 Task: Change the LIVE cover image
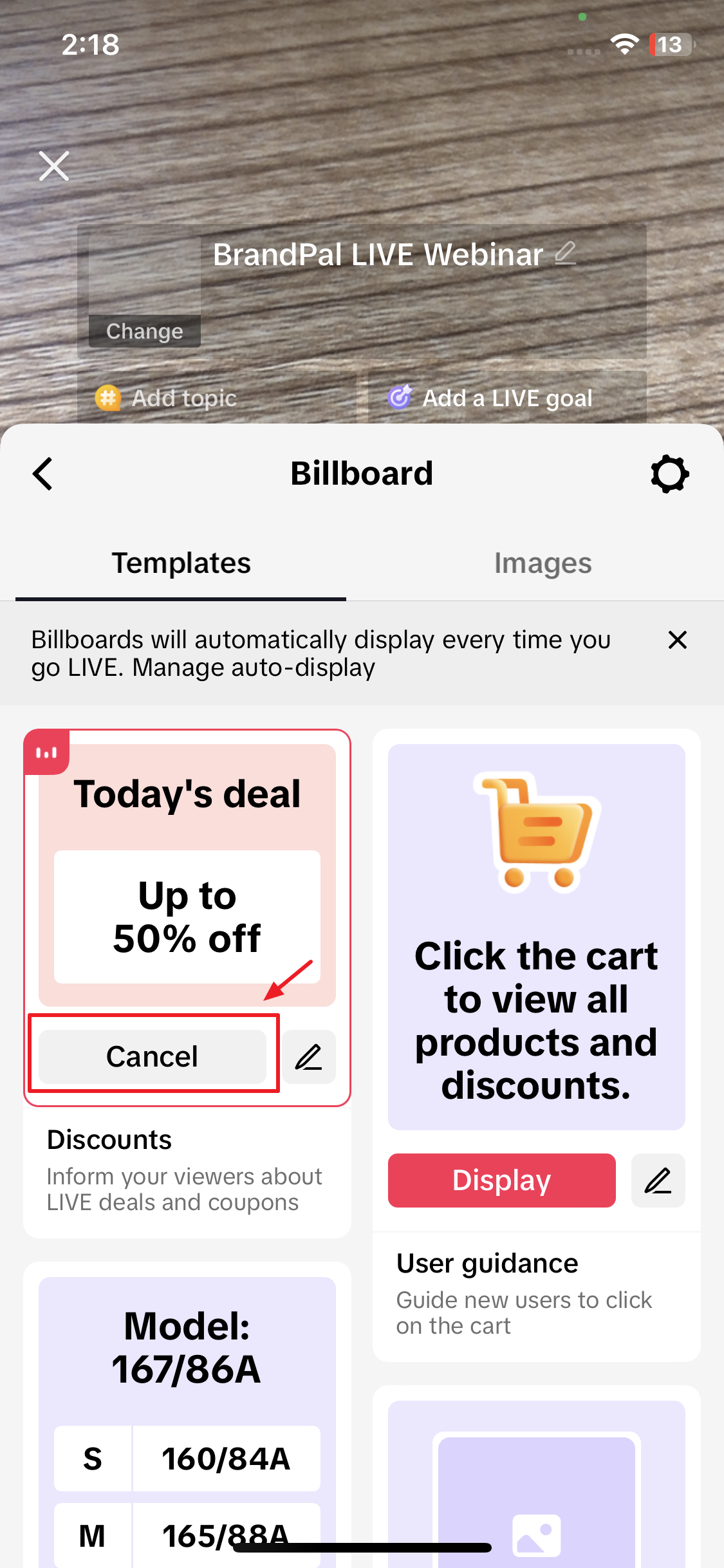[145, 331]
